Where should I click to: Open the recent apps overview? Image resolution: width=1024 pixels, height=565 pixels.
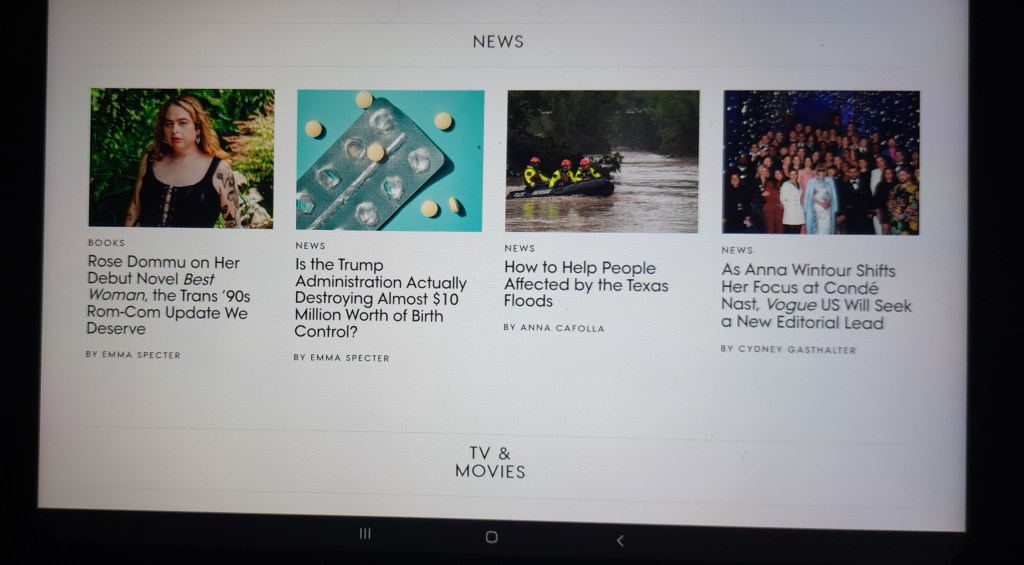[365, 535]
